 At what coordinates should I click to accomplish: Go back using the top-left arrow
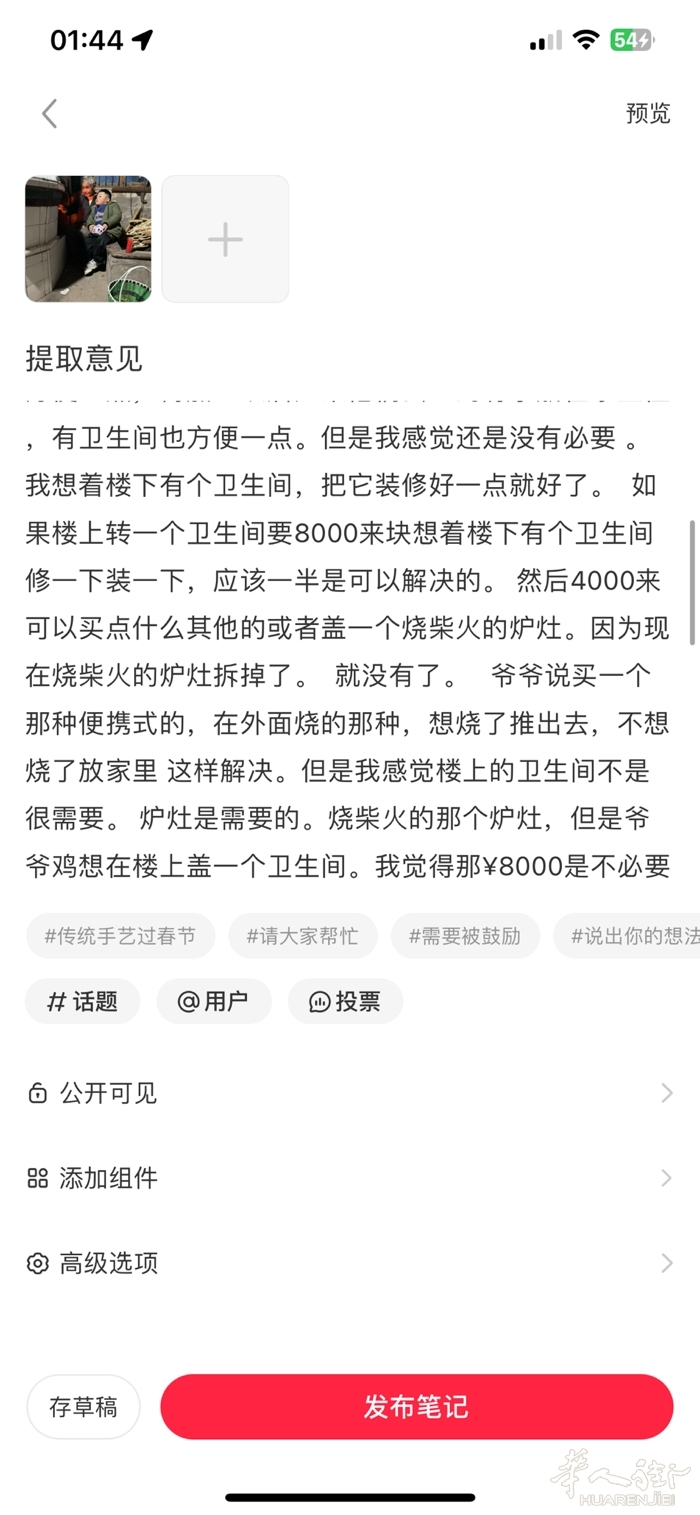click(x=49, y=113)
